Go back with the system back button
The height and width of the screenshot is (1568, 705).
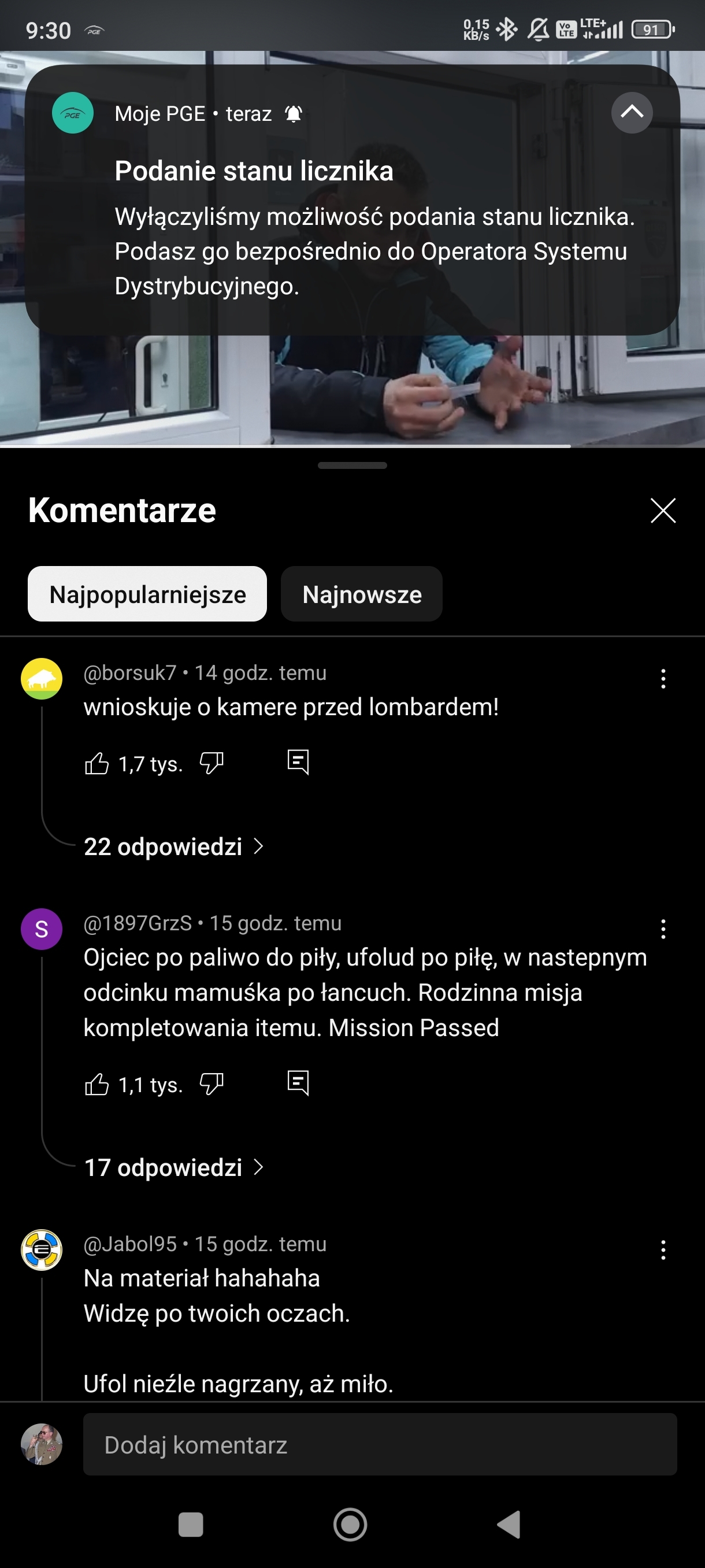(509, 1524)
